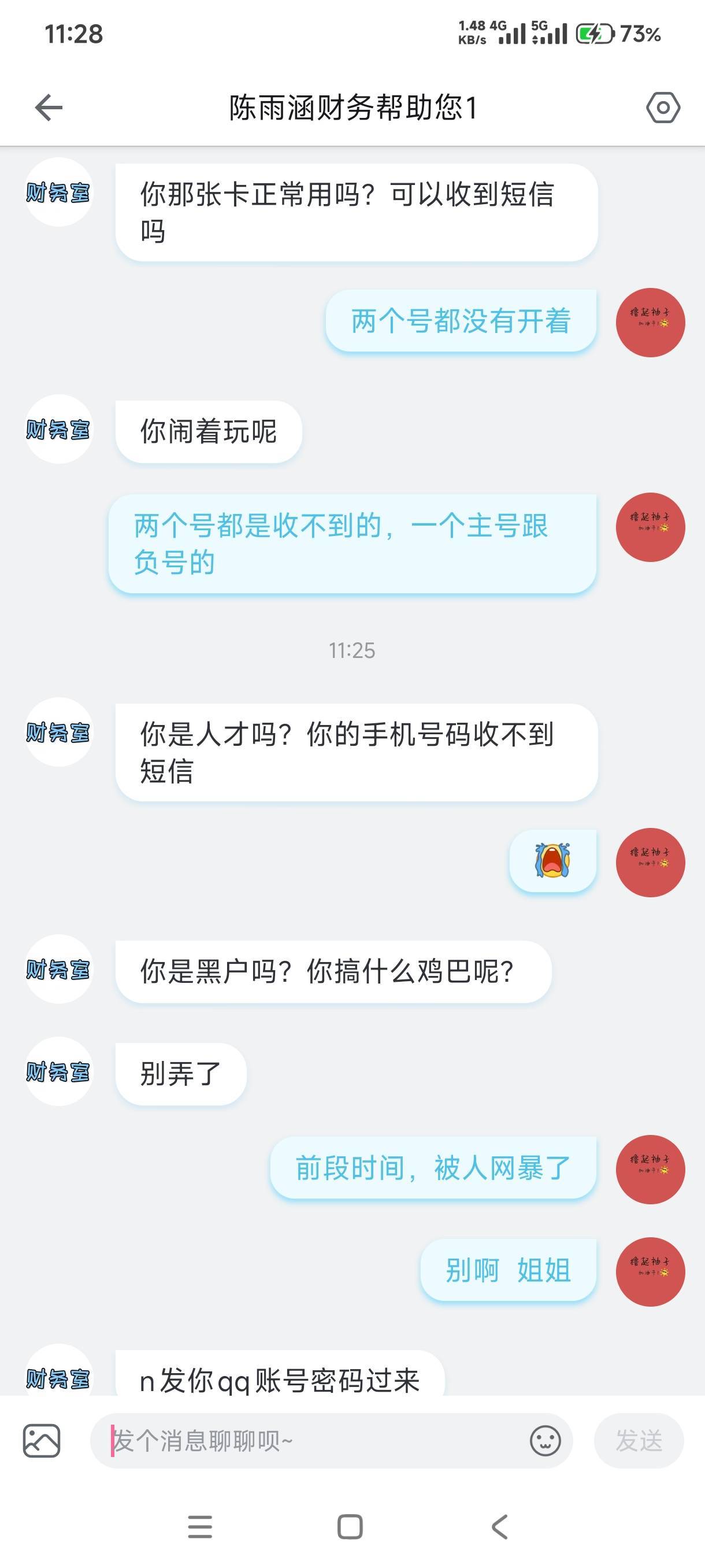This screenshot has width=705, height=1568.
Task: Open the emoji picker
Action: [545, 1441]
